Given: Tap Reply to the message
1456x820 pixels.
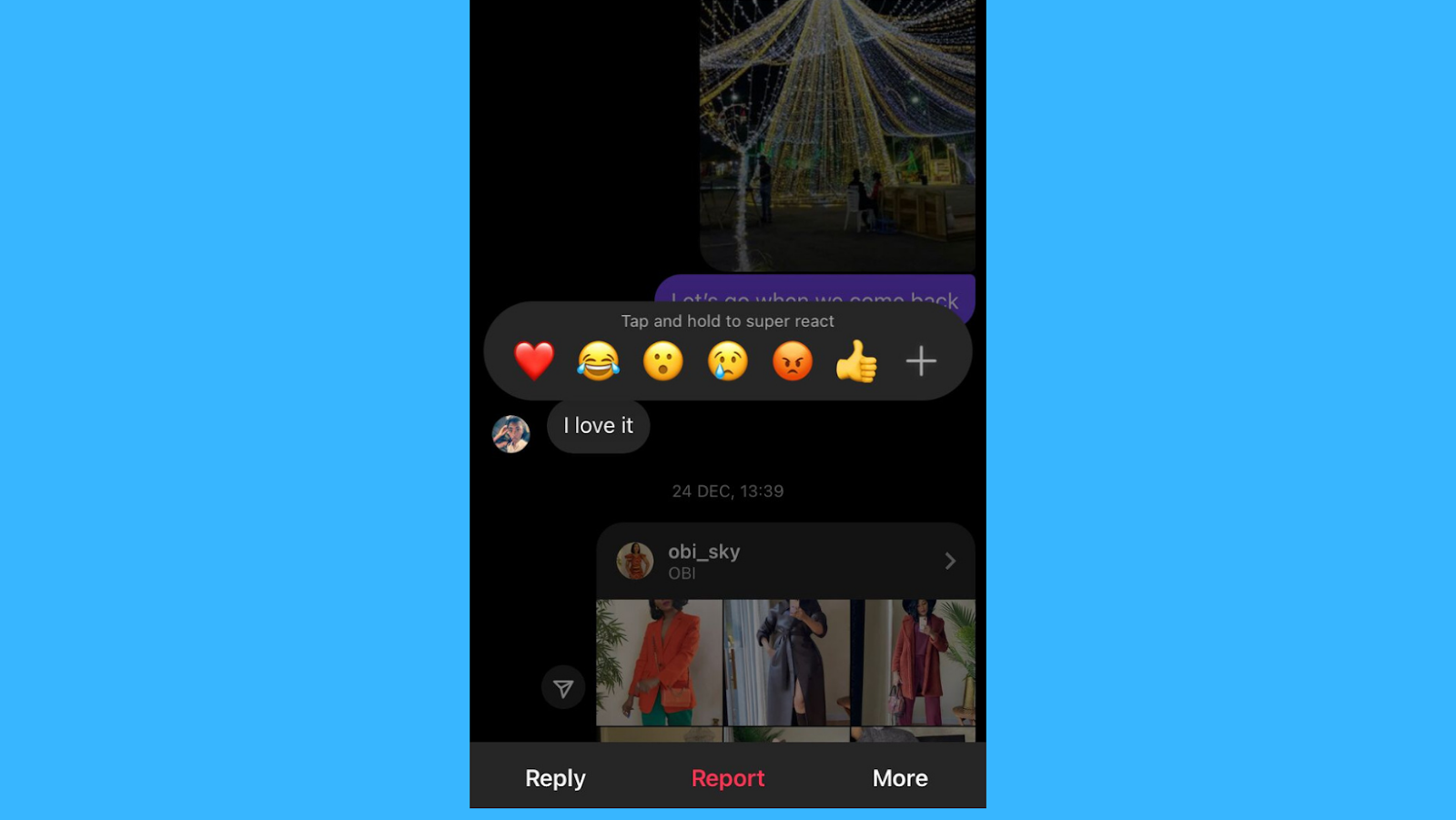Looking at the screenshot, I should pyautogui.click(x=555, y=778).
